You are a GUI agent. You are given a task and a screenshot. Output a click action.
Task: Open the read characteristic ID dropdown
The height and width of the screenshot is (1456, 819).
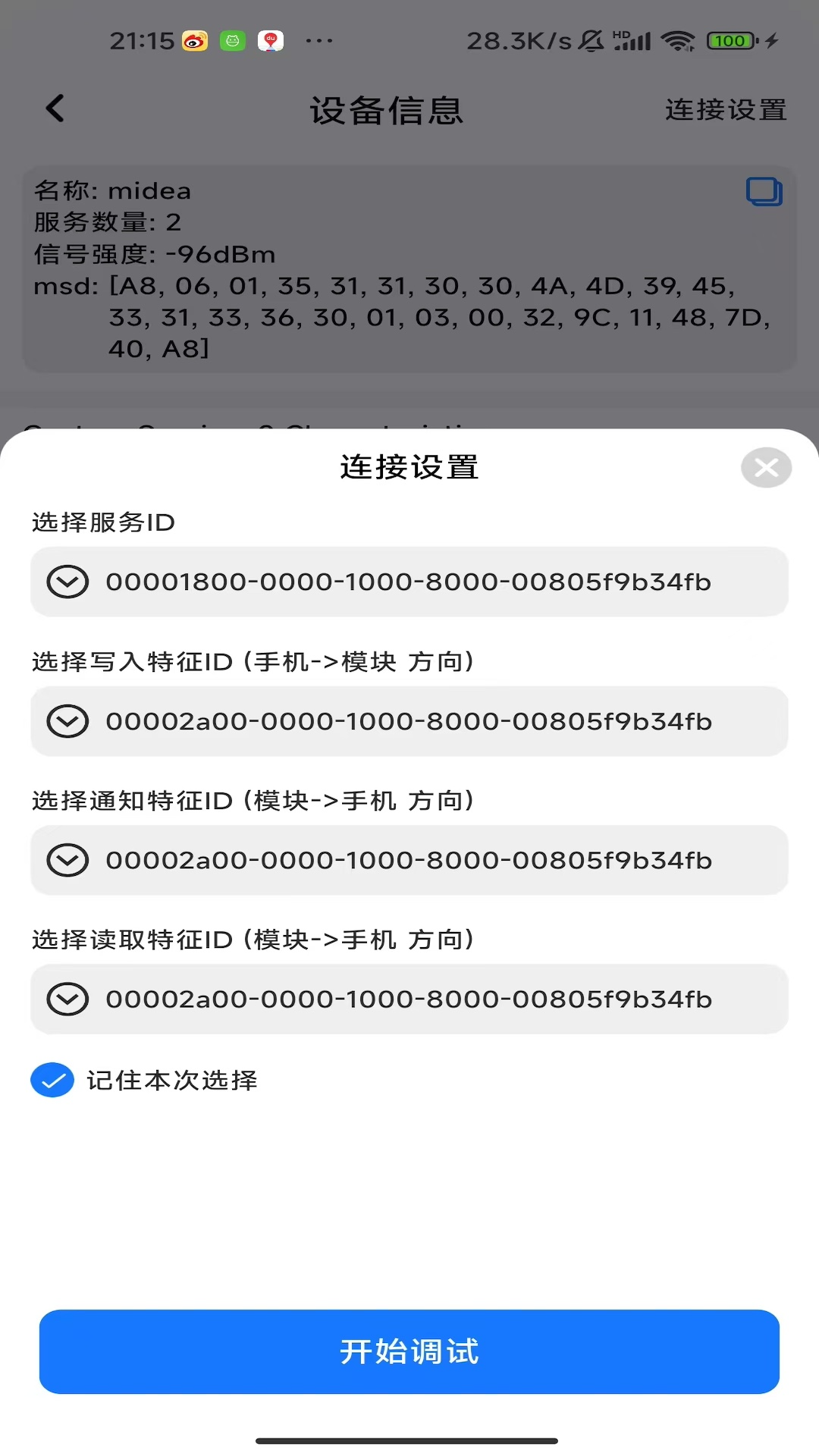point(409,999)
